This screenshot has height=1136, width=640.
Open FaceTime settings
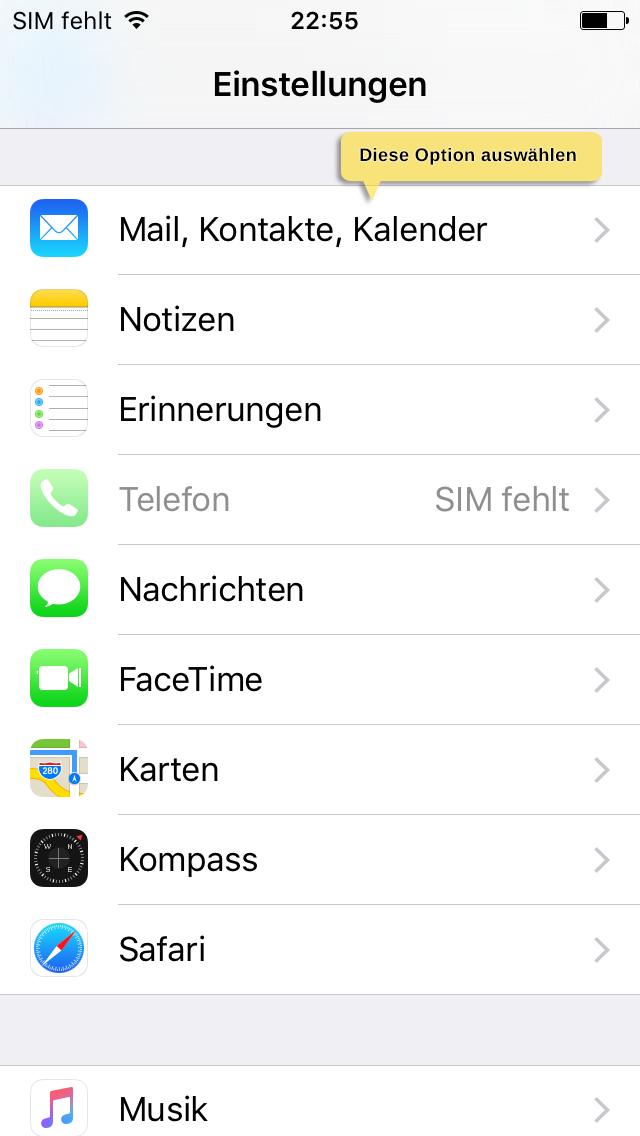point(320,679)
